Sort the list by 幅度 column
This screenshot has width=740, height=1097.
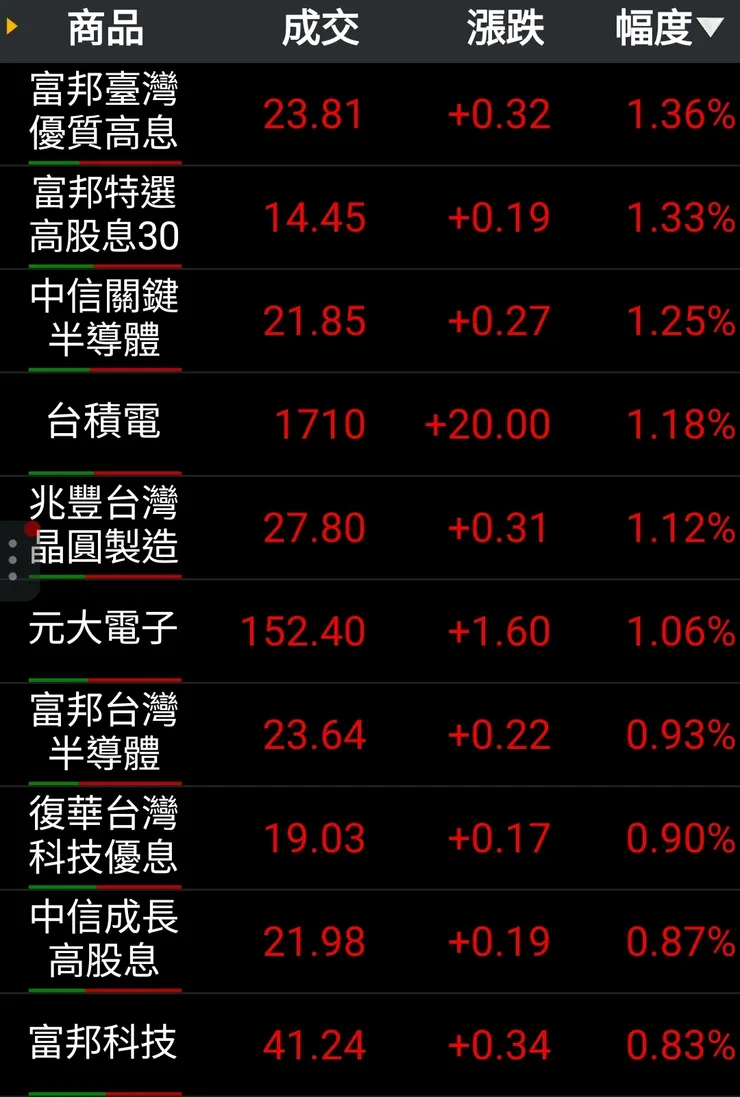[x=667, y=29]
